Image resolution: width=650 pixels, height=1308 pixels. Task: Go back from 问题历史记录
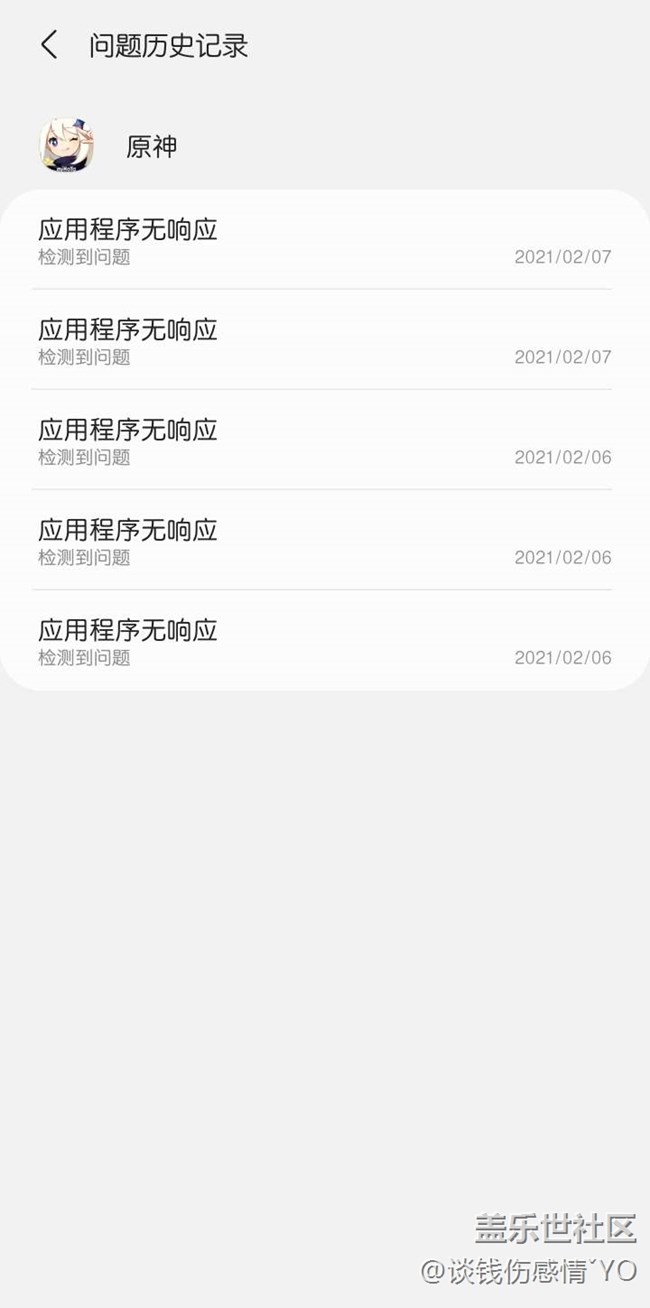(49, 45)
